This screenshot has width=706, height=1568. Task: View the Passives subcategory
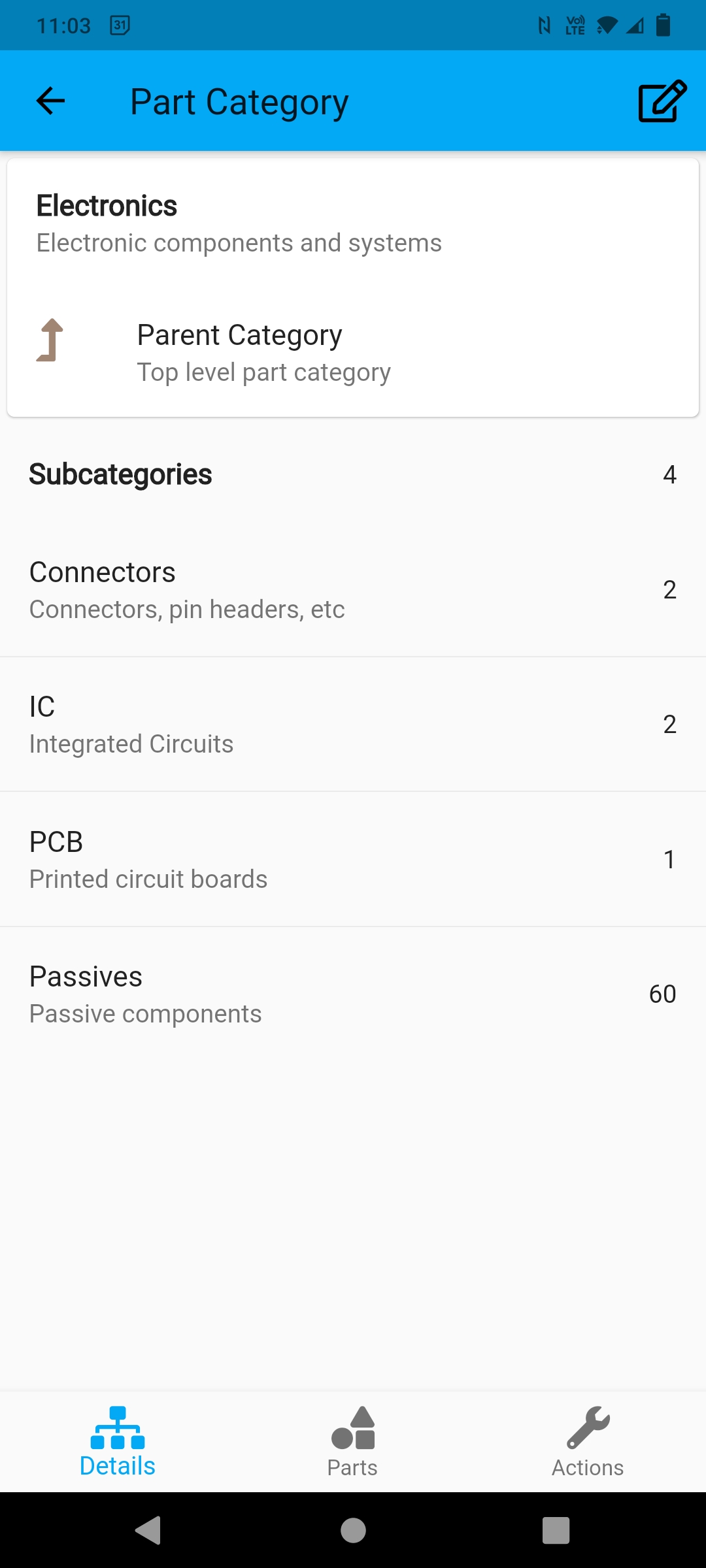point(353,994)
